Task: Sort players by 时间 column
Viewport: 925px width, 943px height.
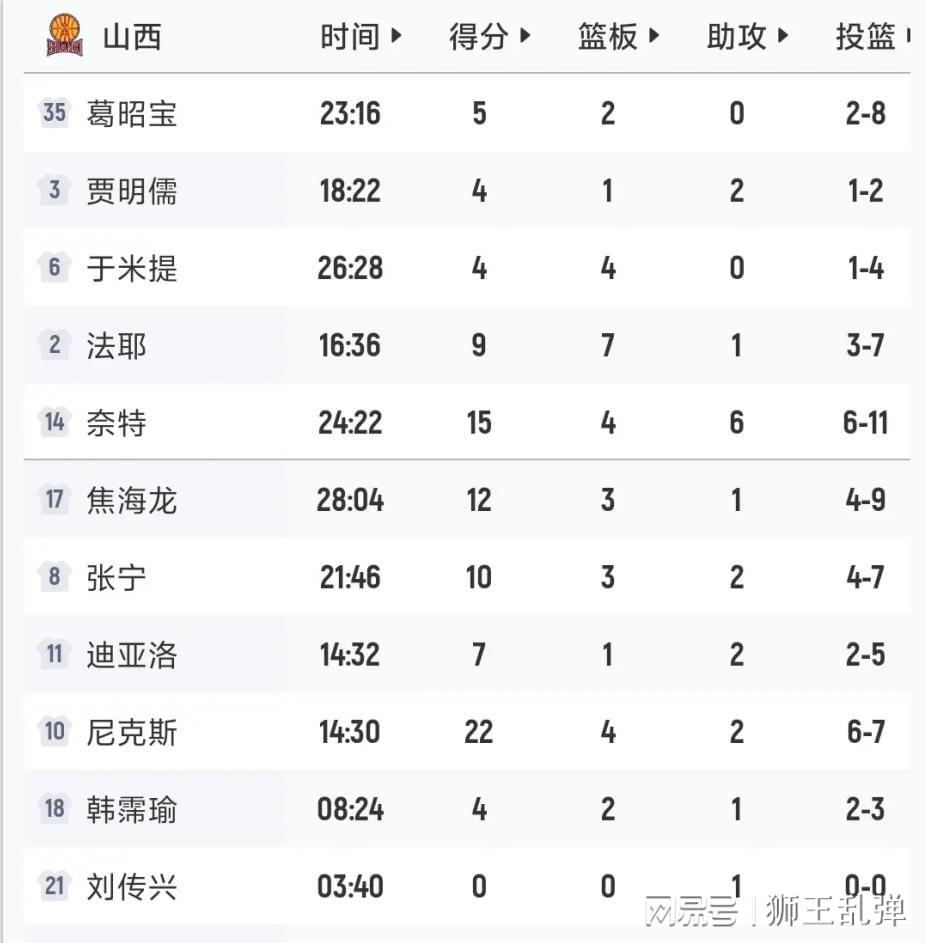Action: [x=360, y=37]
